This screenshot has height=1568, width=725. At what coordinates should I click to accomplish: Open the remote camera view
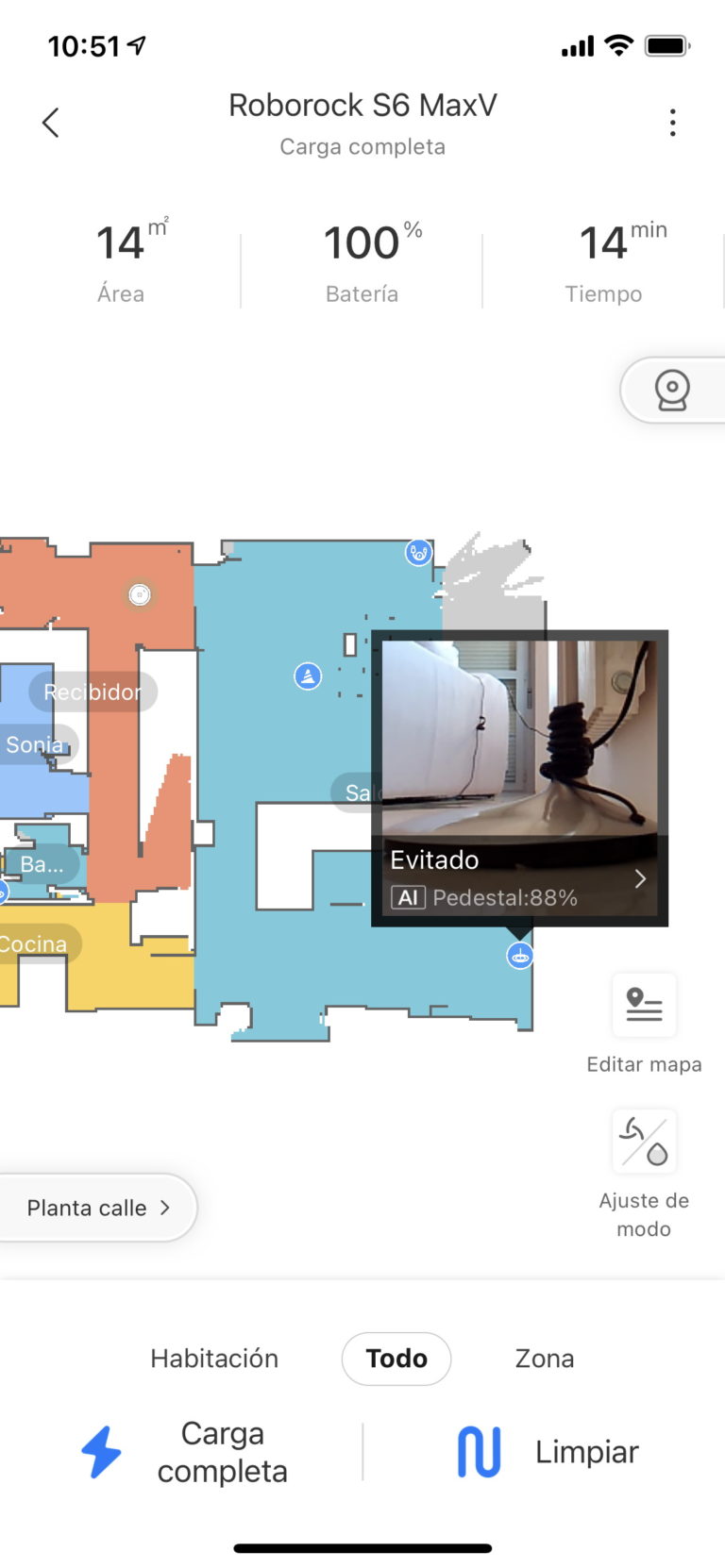672,390
